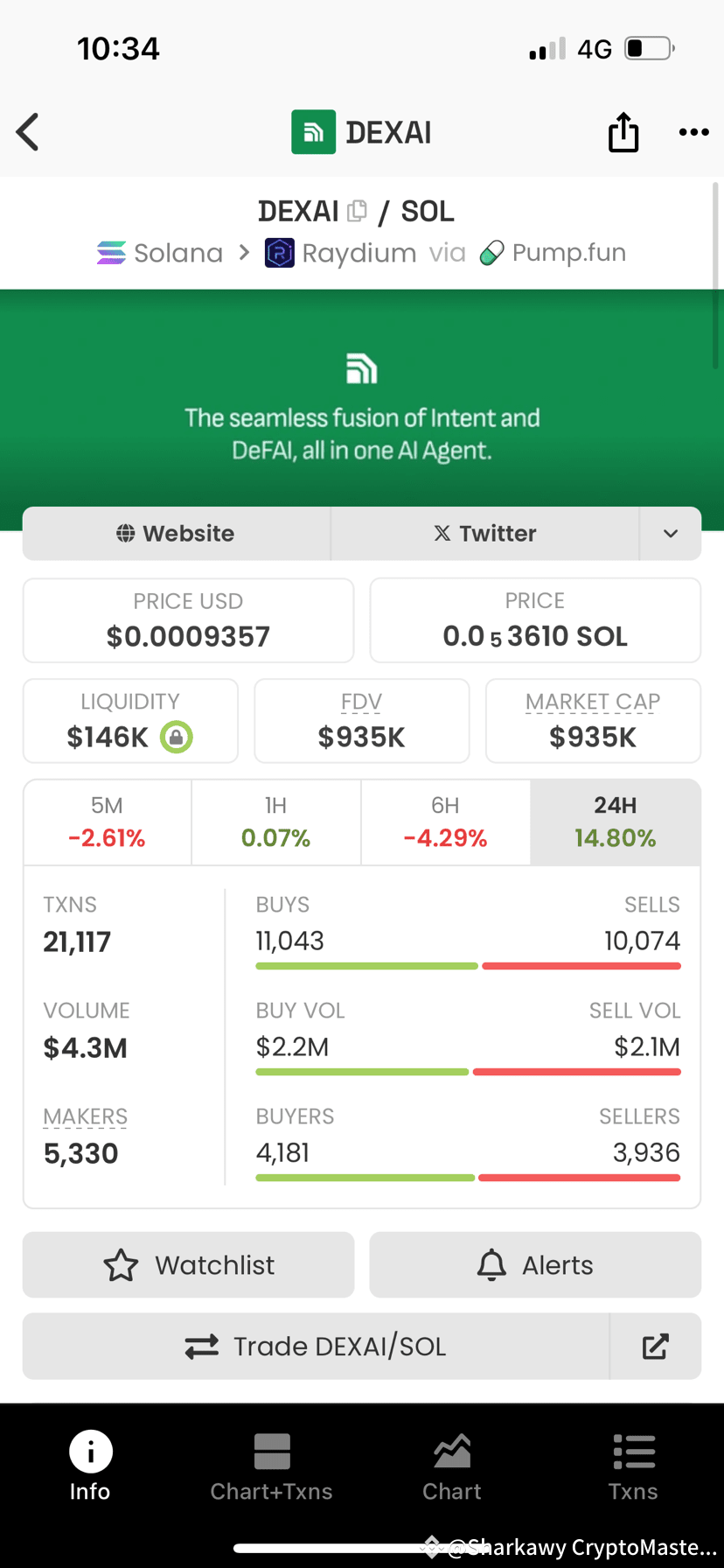Select the 5M timeframe

[x=108, y=822]
